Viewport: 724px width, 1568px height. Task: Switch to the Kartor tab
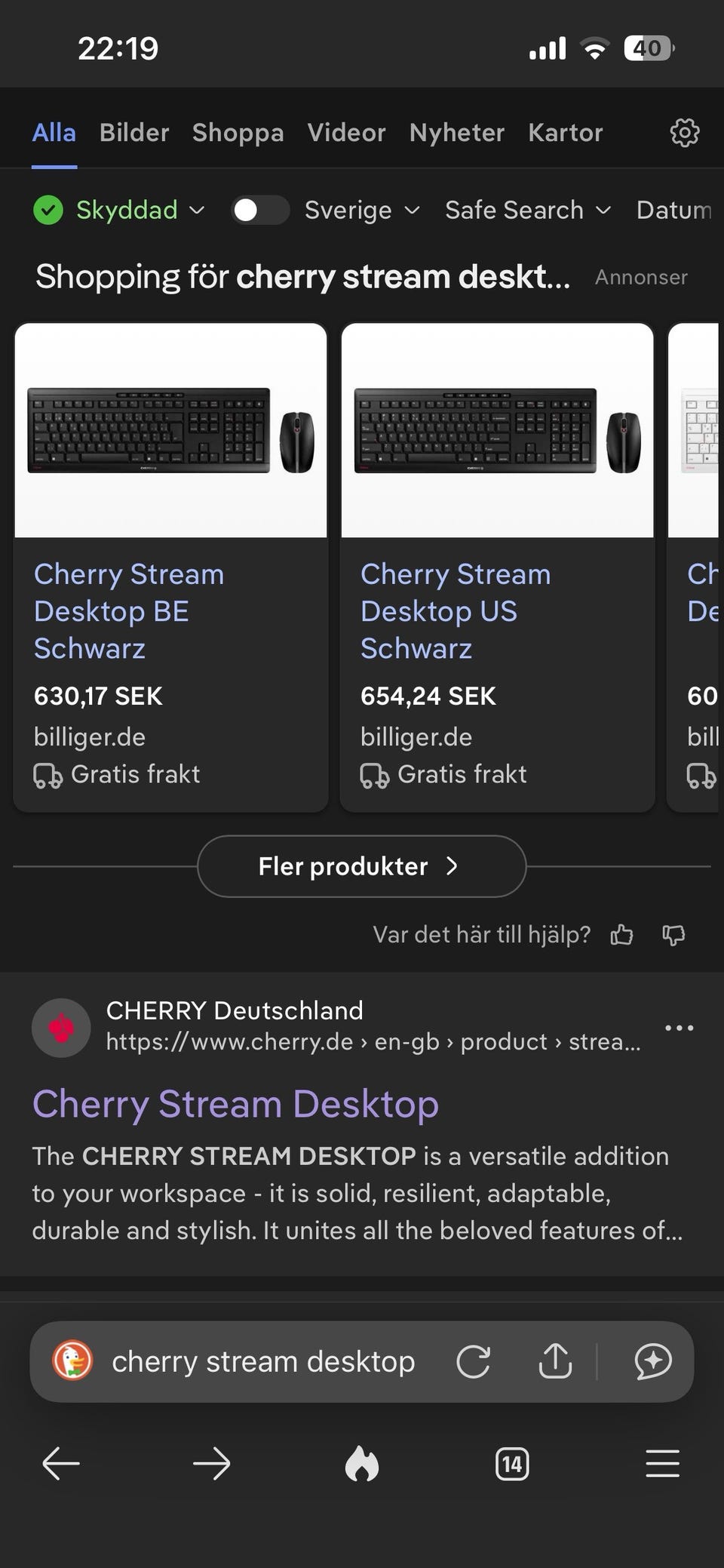coord(565,133)
